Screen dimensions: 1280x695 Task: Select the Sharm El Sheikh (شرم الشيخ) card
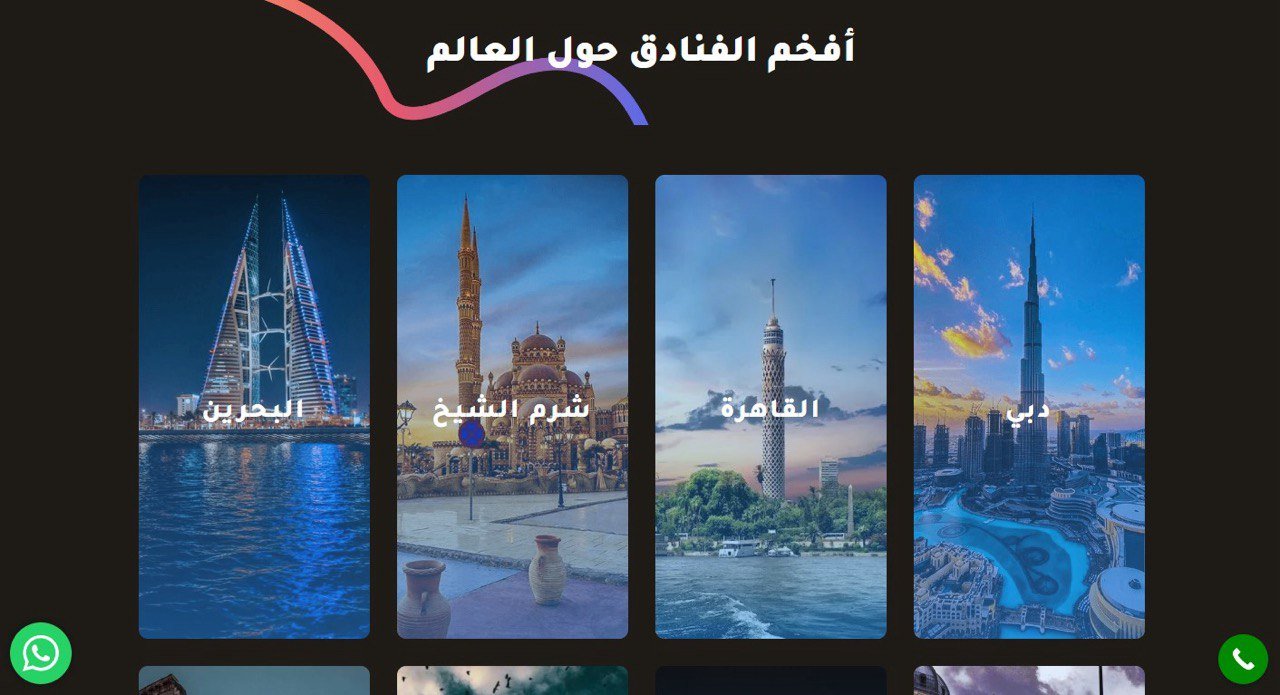click(512, 407)
